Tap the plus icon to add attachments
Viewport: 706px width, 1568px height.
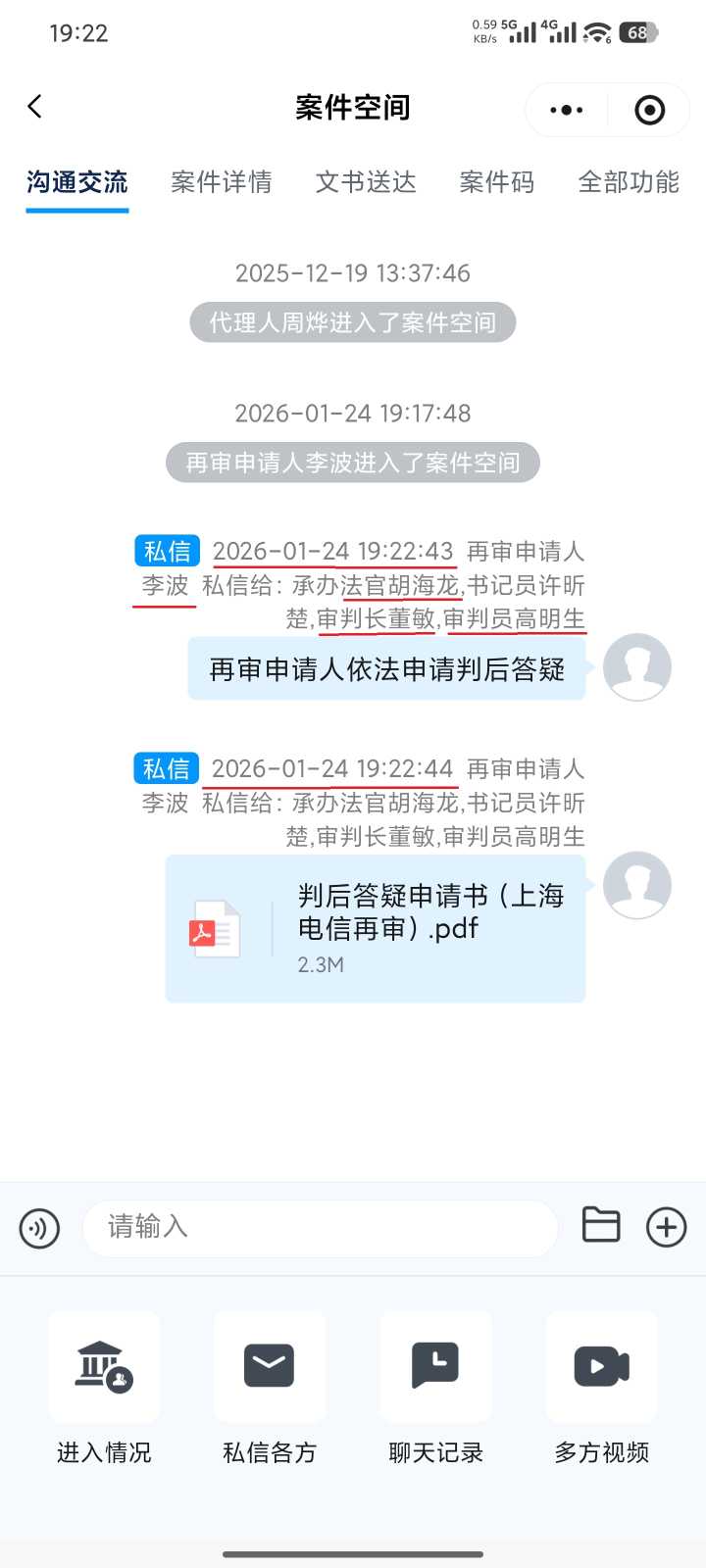click(667, 1227)
